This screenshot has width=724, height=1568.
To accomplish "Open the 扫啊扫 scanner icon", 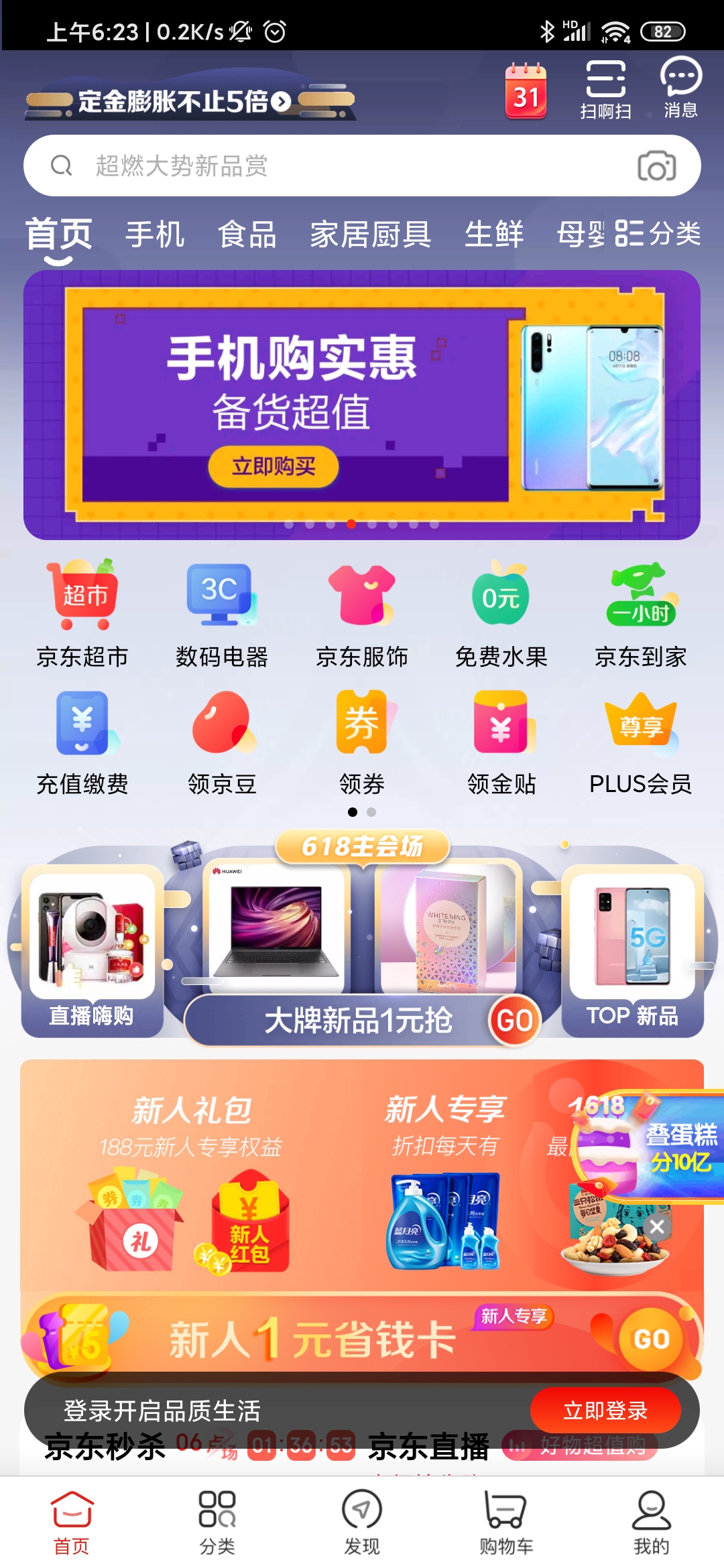I will [x=605, y=89].
